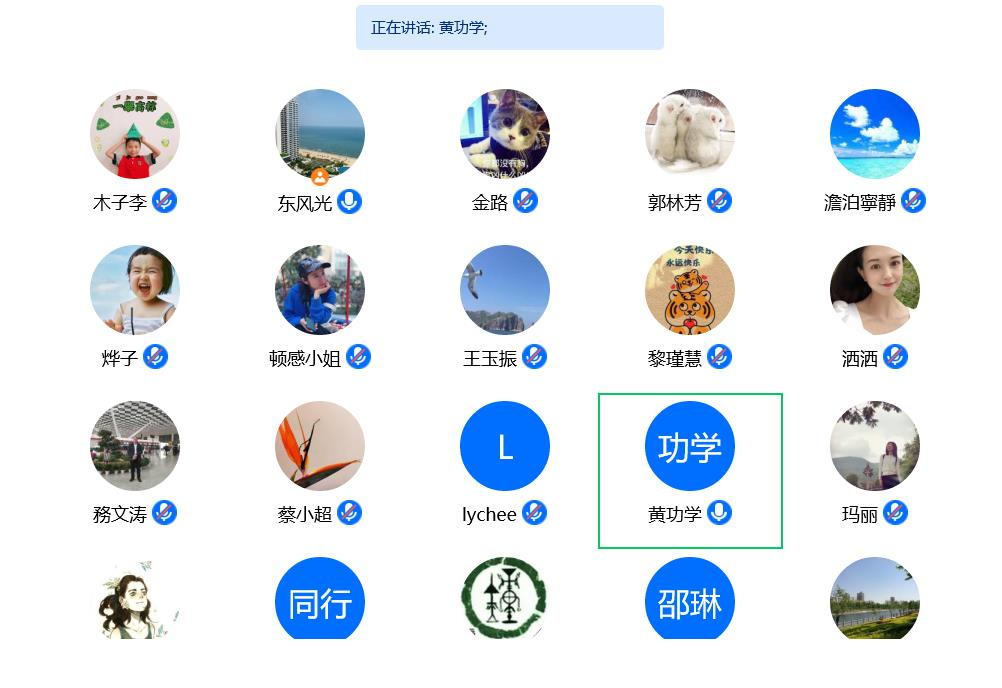Select the speaking participant 黄功学
1002x688 pixels.
click(690, 447)
